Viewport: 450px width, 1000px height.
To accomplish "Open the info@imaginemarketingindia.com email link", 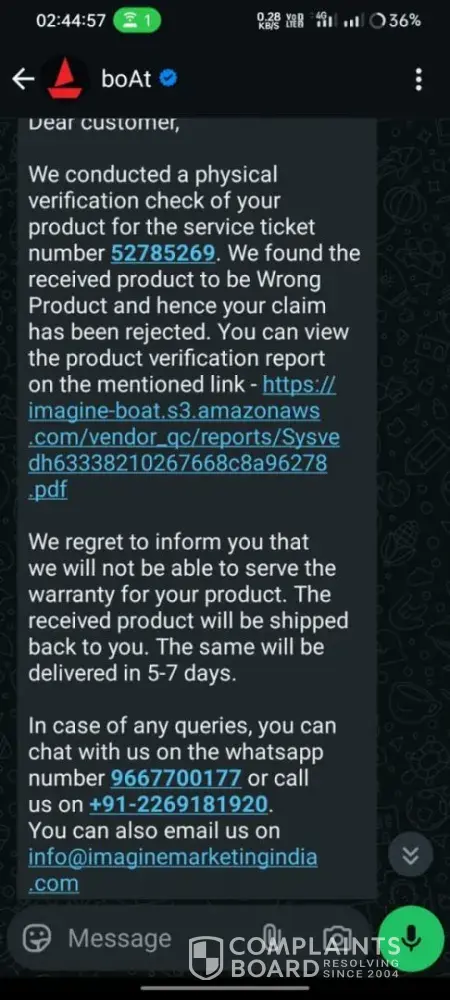I will click(172, 870).
